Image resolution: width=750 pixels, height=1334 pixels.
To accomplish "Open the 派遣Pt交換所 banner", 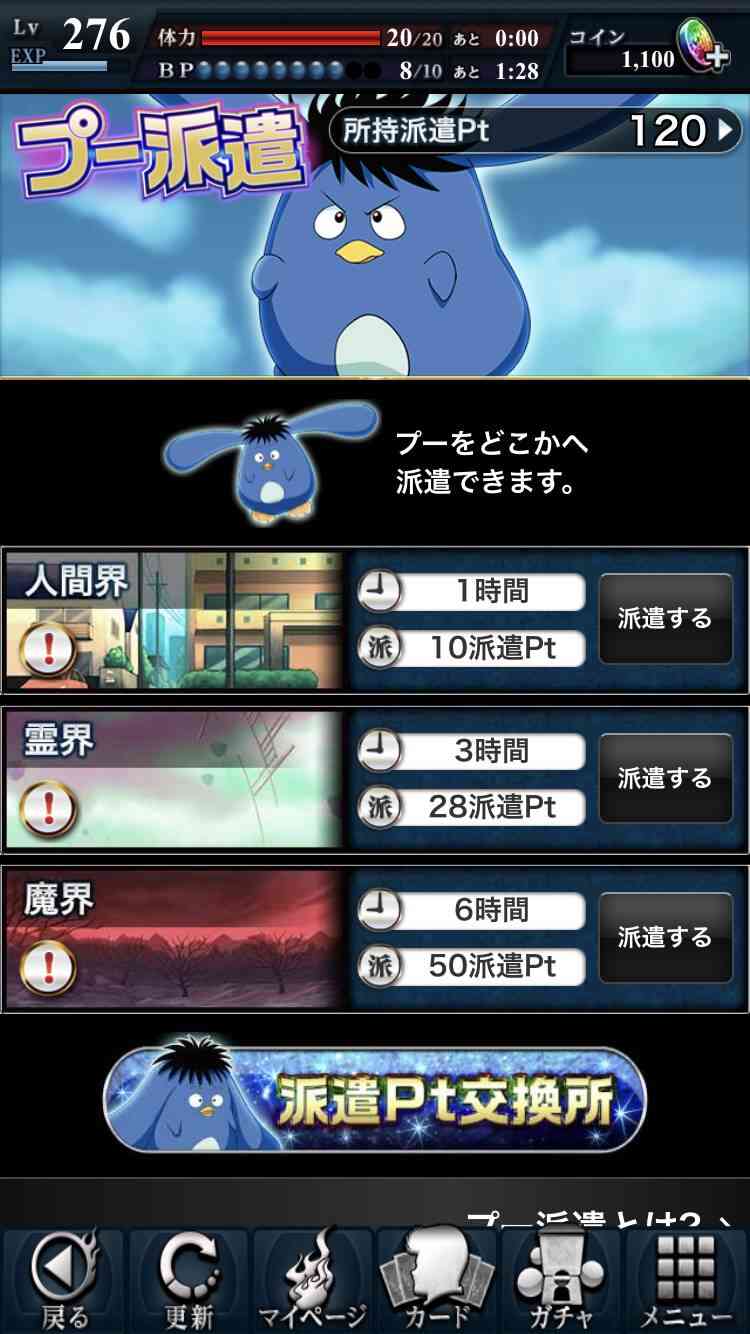I will click(x=375, y=1098).
